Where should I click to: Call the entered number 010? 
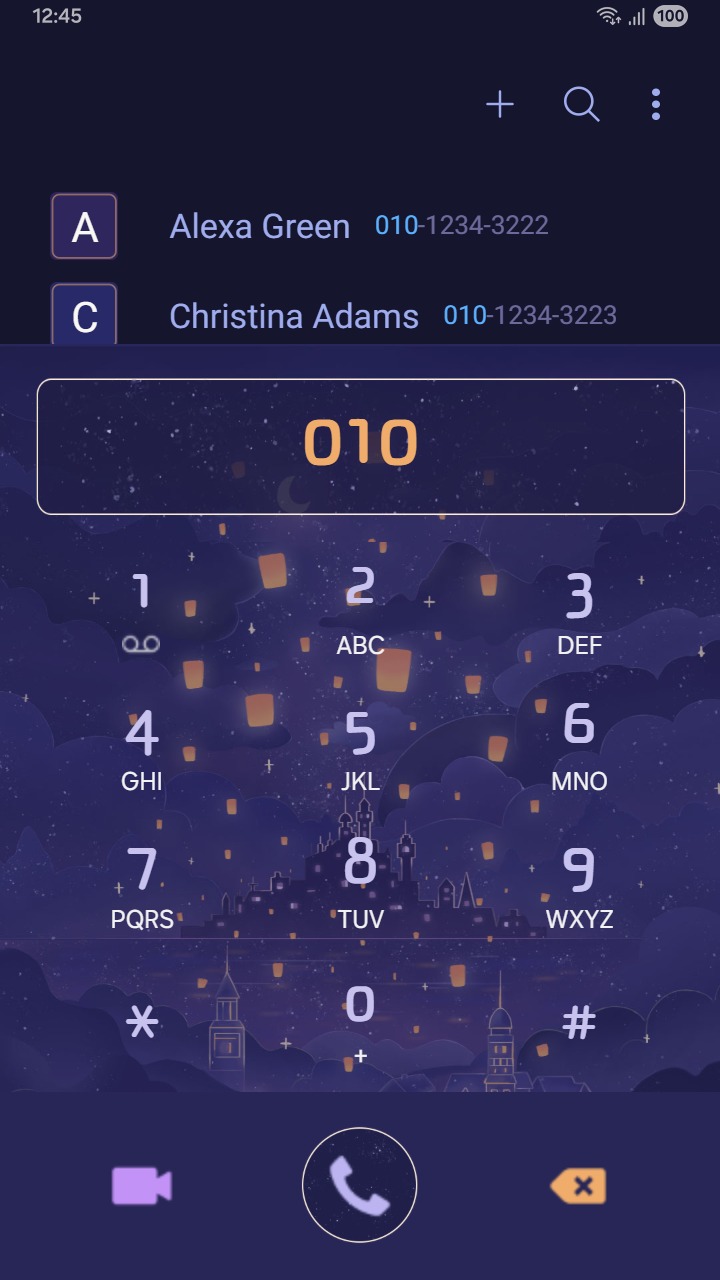click(x=360, y=1185)
